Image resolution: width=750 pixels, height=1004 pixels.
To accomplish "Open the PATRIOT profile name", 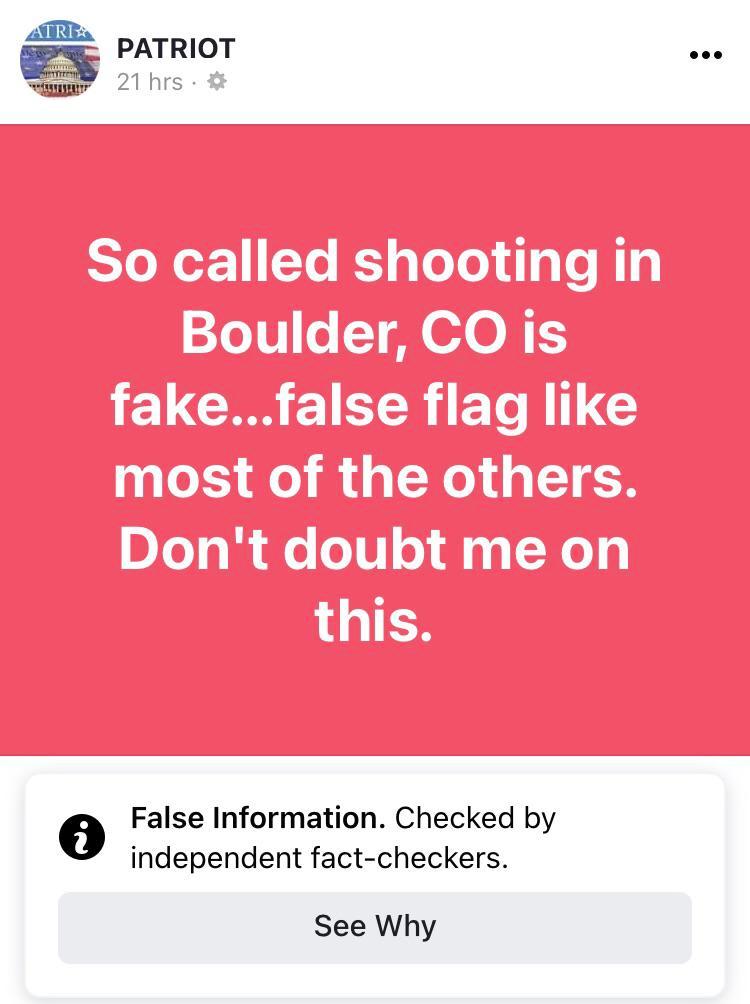I will click(176, 48).
